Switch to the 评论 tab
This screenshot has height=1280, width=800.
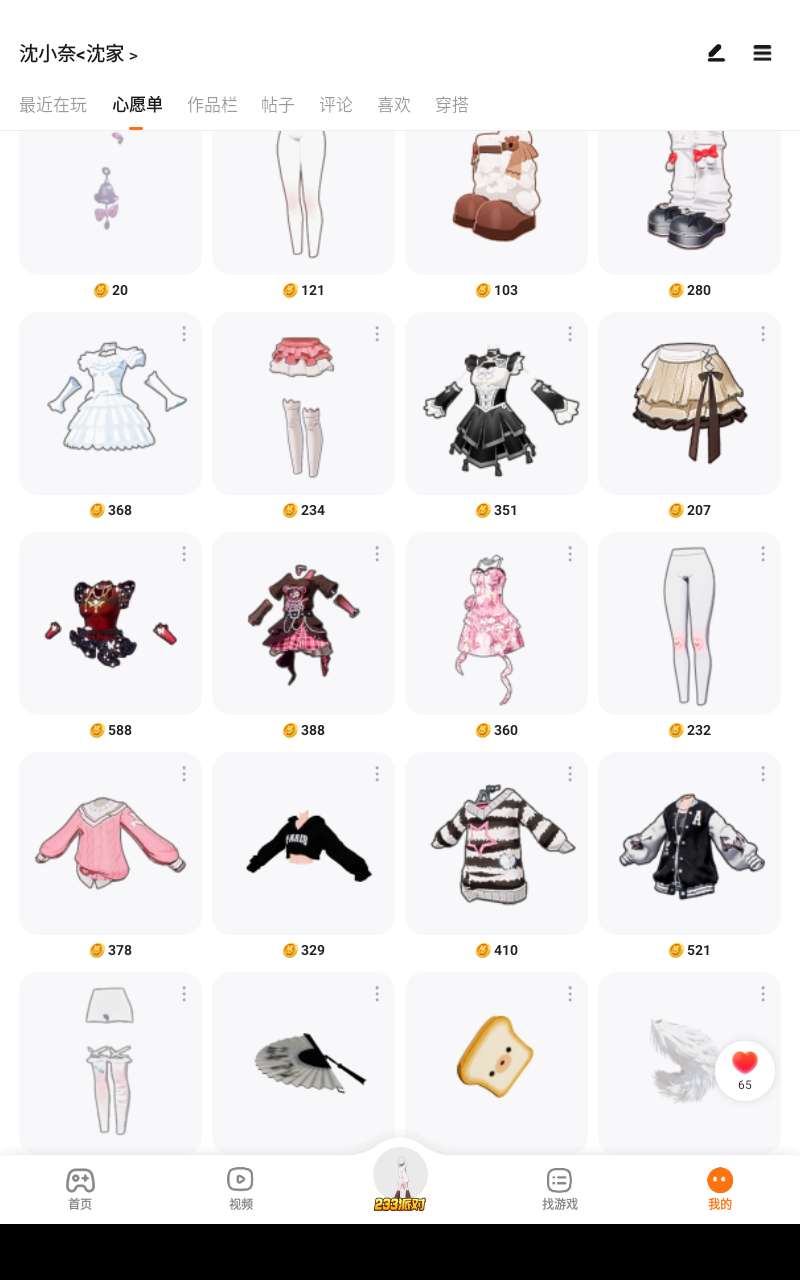(x=336, y=105)
